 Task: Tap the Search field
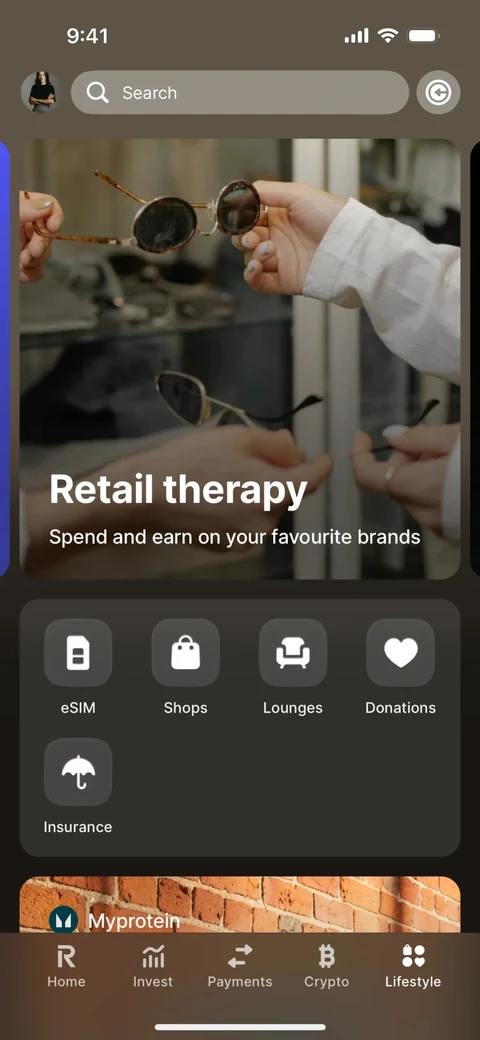tap(240, 92)
